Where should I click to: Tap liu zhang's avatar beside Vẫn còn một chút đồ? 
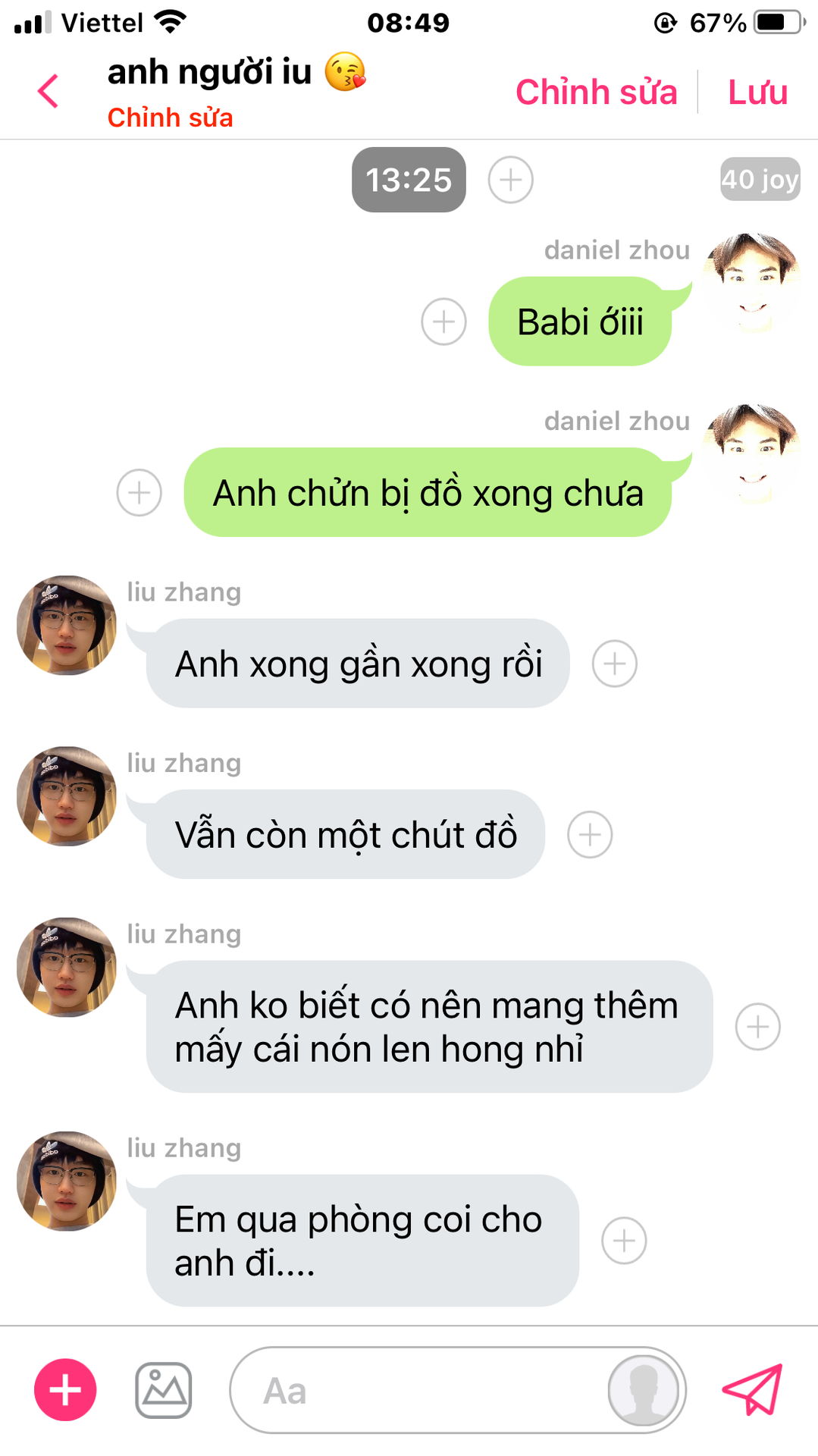point(67,796)
